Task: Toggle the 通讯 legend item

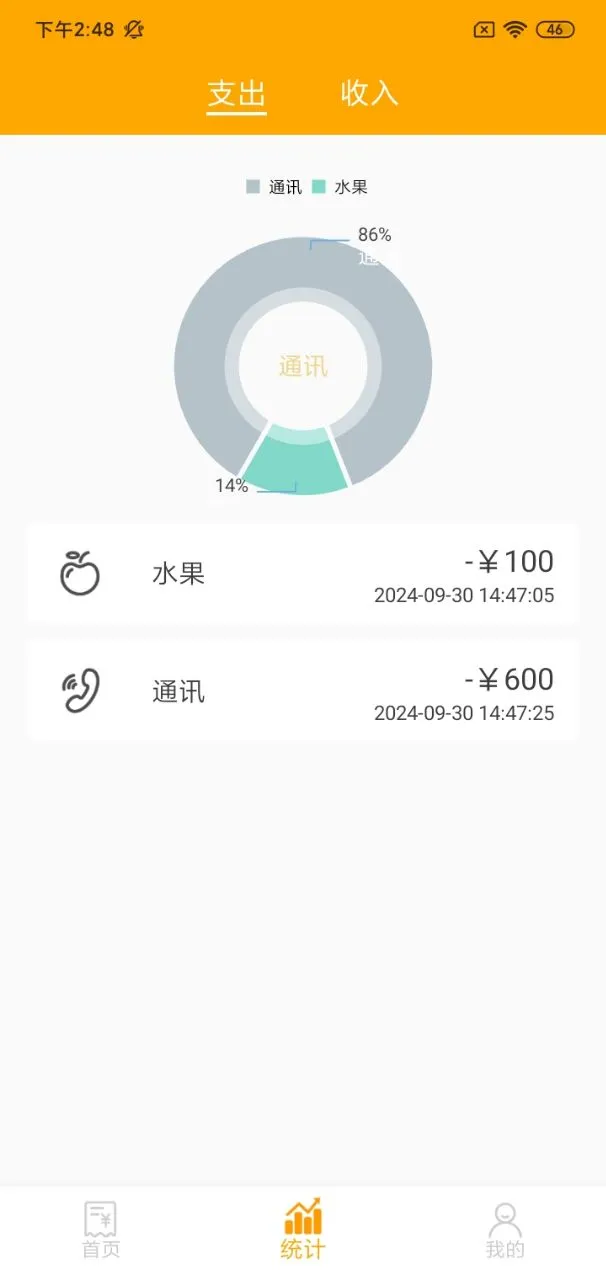Action: [x=274, y=187]
